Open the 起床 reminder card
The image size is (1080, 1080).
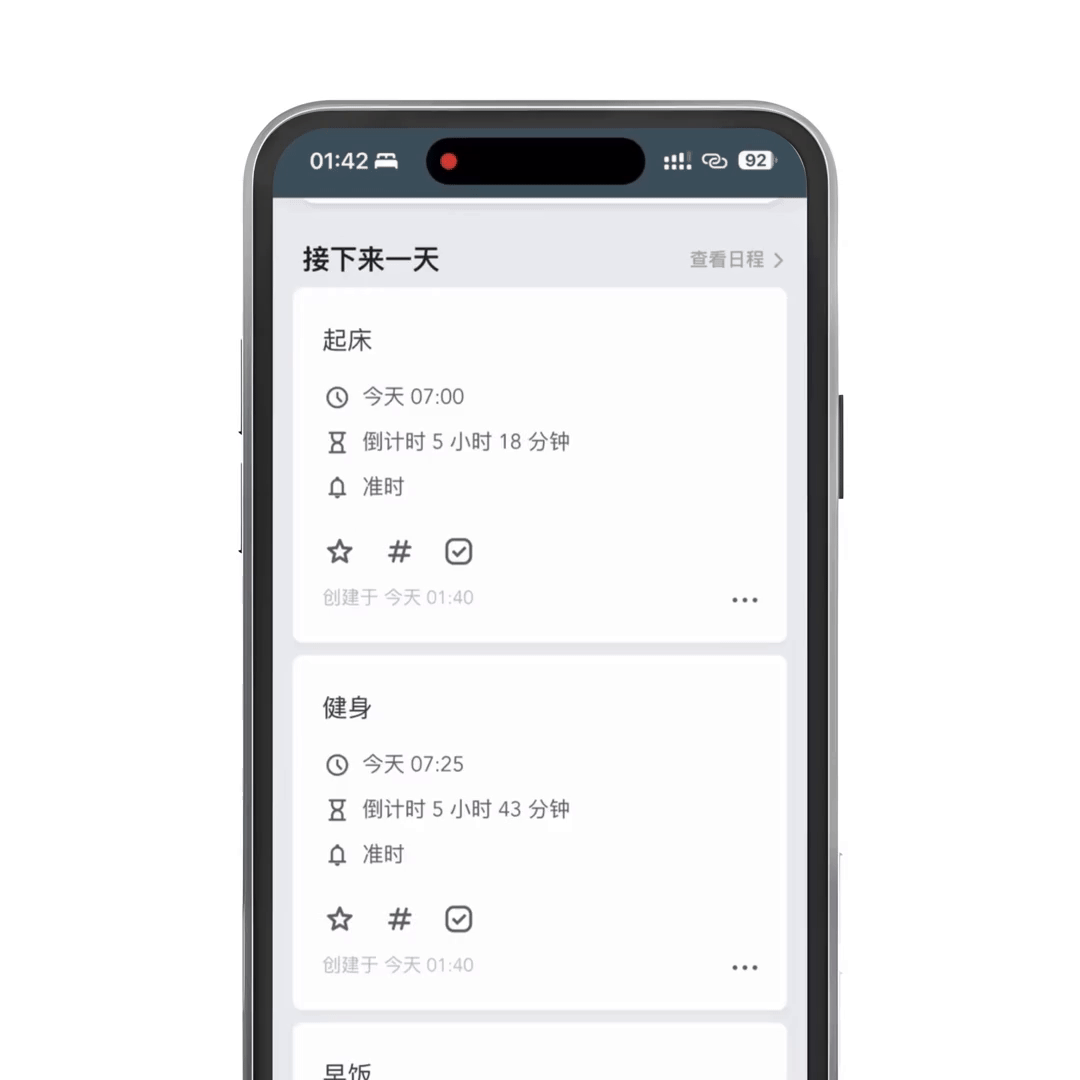coord(347,341)
